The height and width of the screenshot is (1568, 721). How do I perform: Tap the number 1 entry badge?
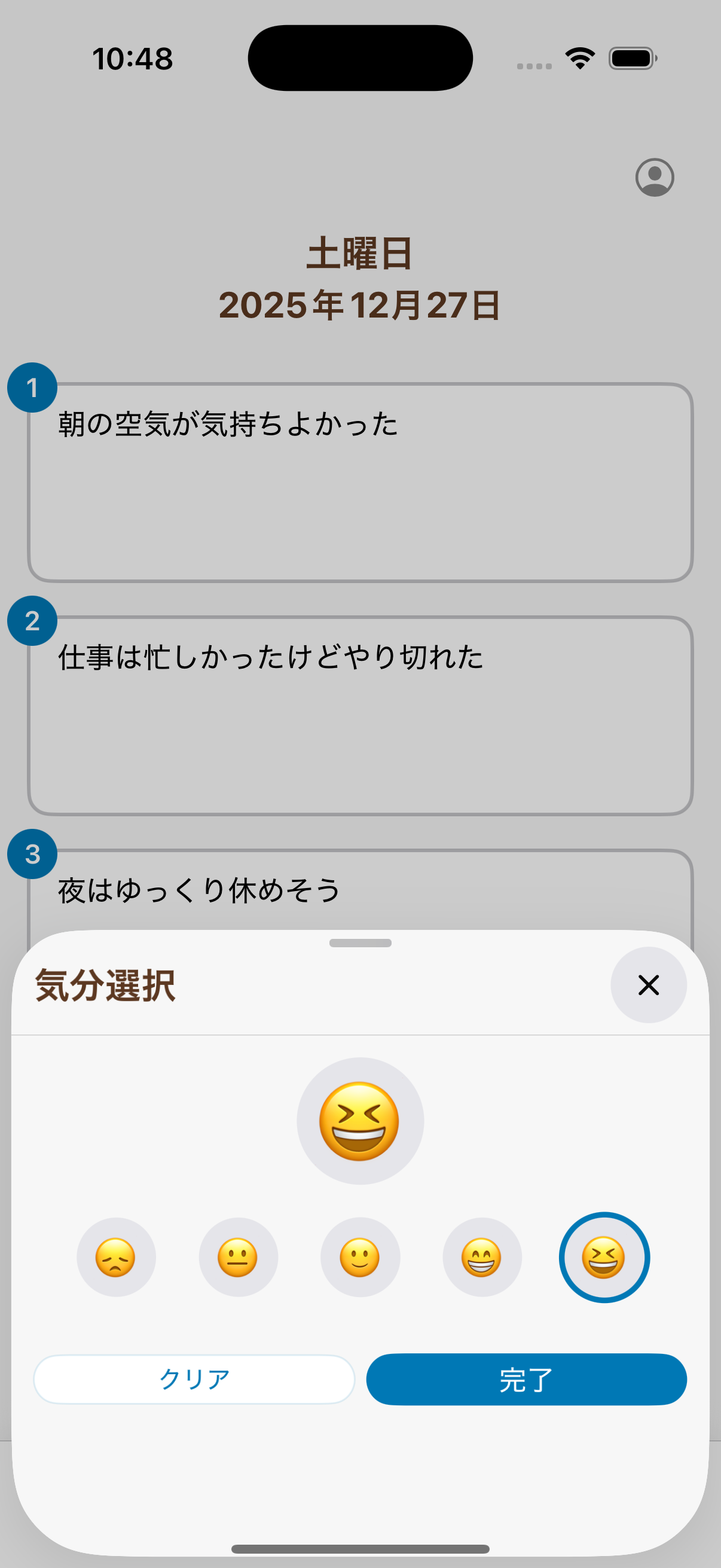[32, 385]
